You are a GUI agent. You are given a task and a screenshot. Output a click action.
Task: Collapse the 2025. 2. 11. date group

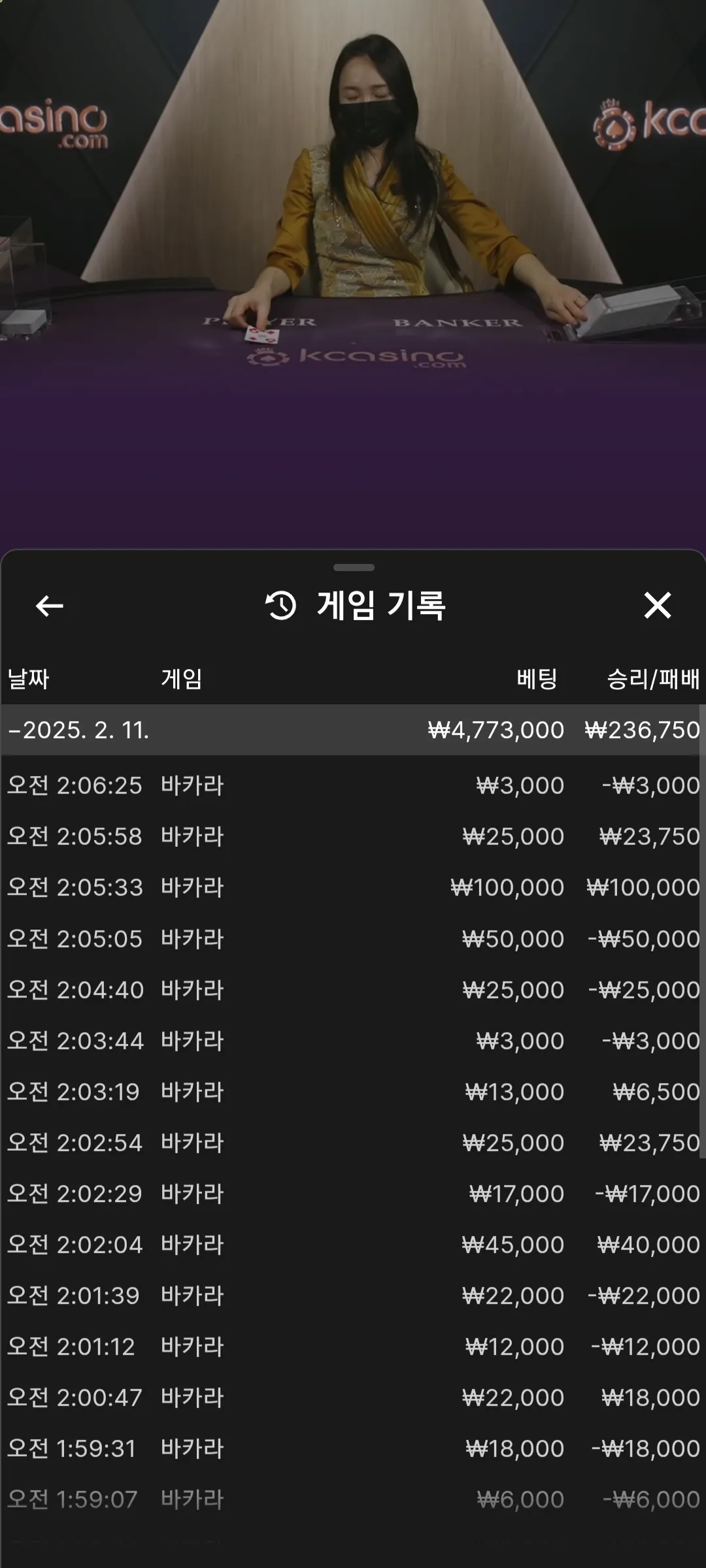point(353,730)
